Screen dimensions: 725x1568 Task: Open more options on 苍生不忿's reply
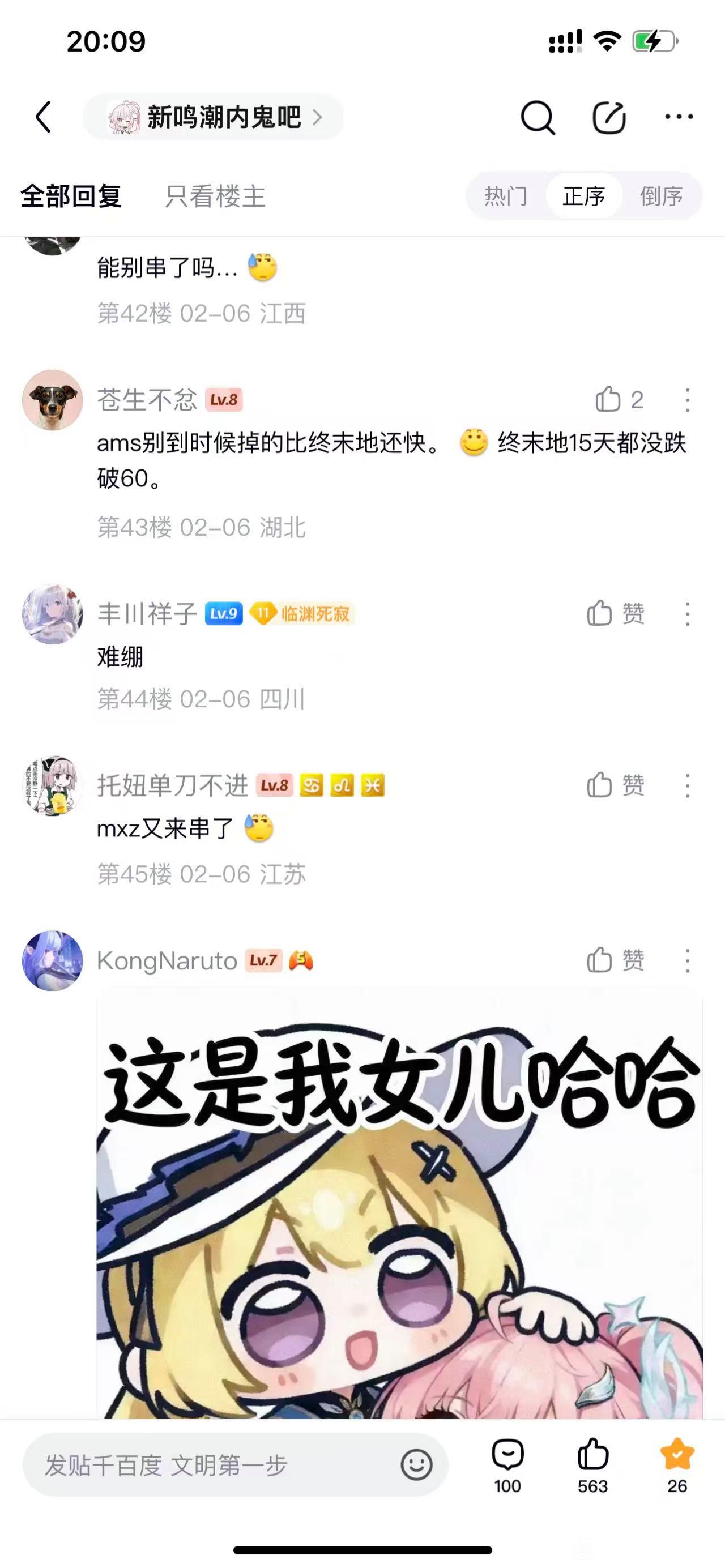click(687, 400)
